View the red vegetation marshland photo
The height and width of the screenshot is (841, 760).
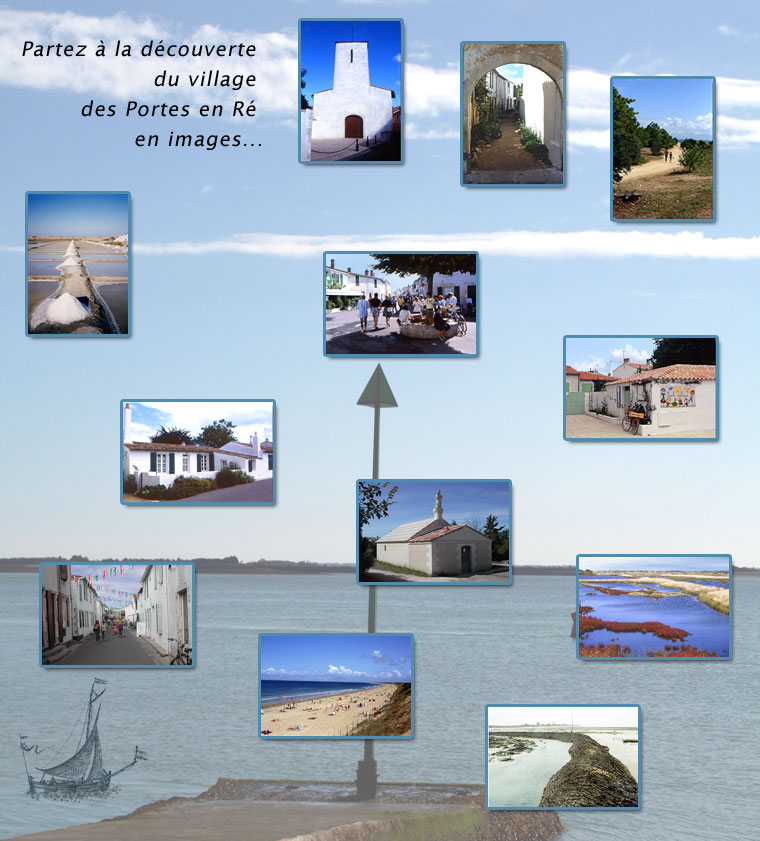click(654, 607)
